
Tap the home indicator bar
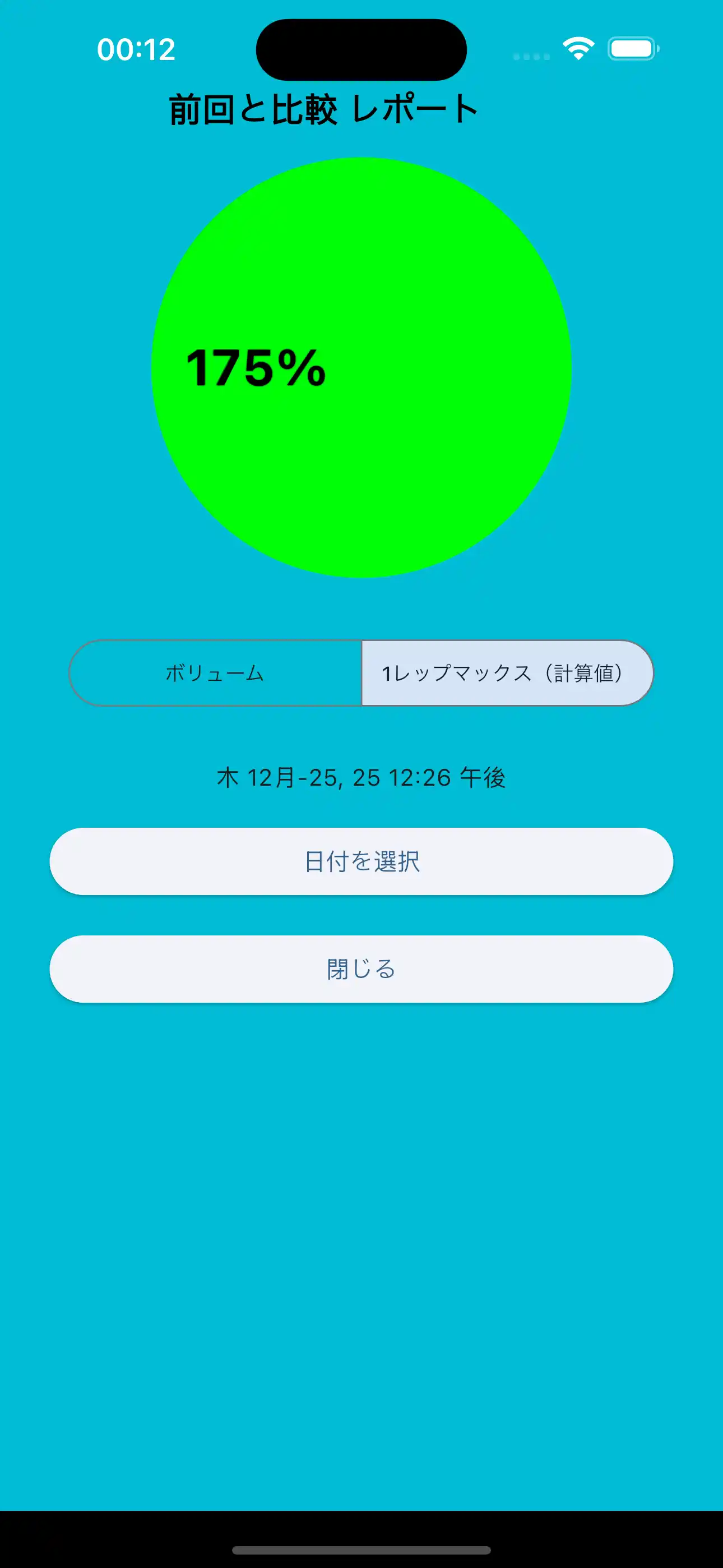[x=361, y=1548]
